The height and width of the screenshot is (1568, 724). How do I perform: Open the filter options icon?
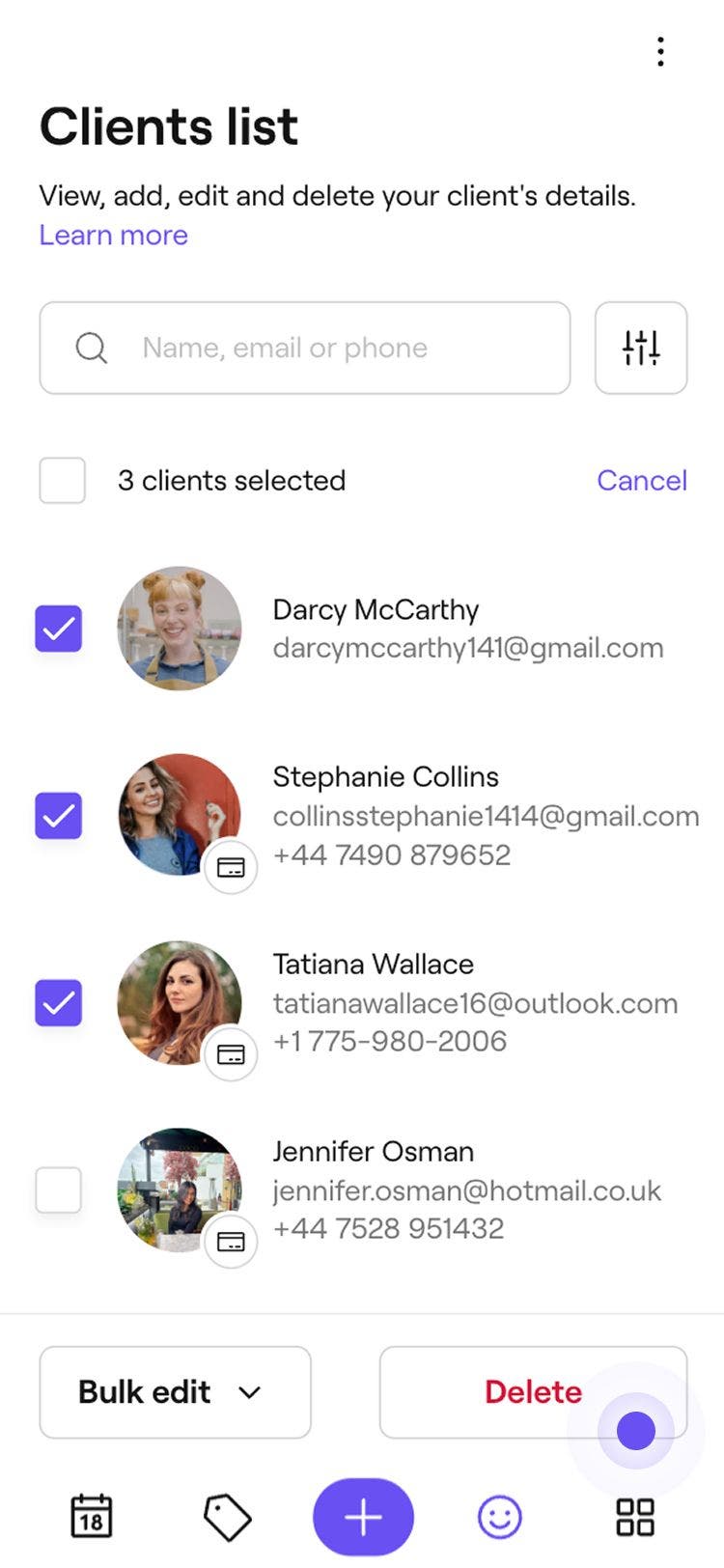click(641, 348)
